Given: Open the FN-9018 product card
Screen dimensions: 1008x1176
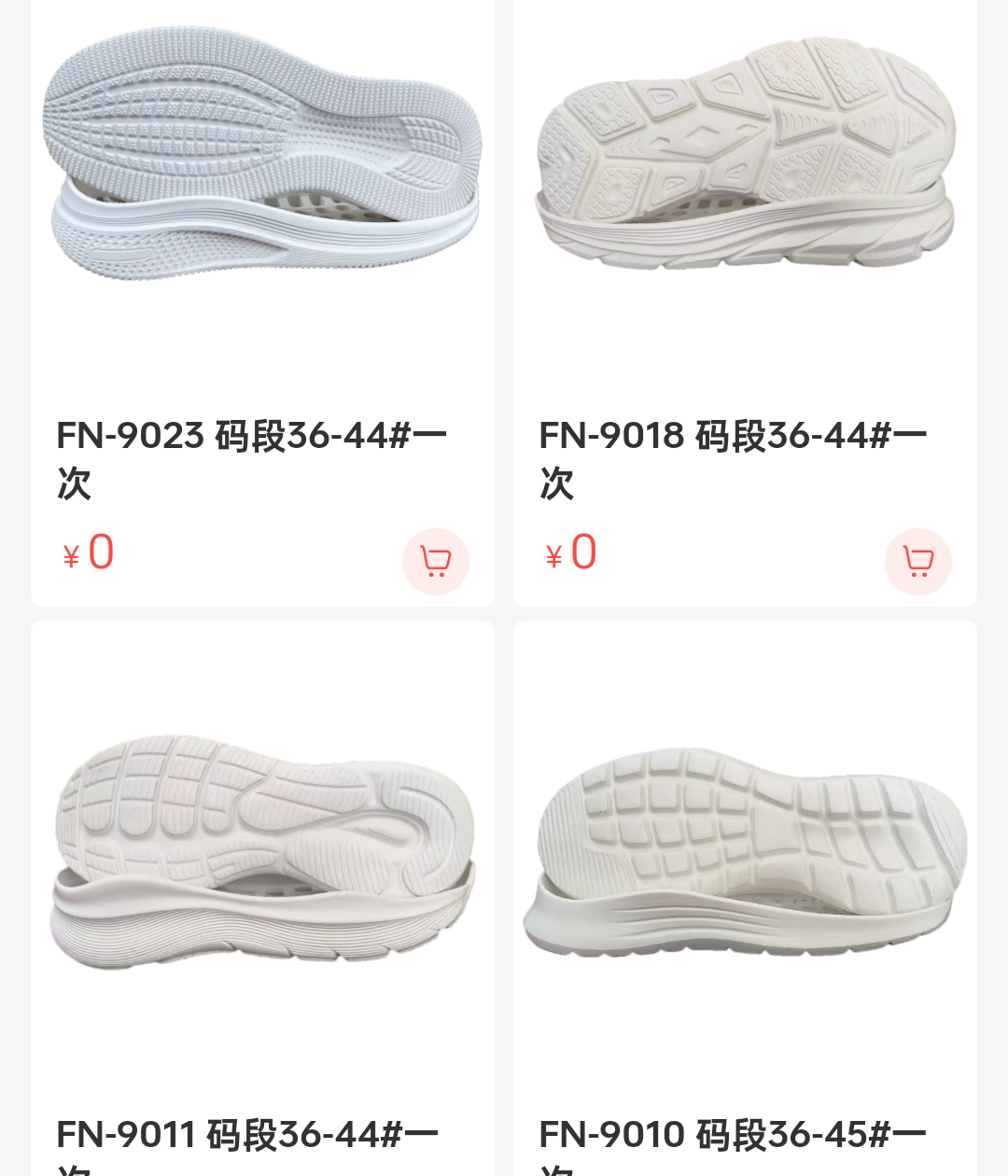Looking at the screenshot, I should coord(744,187).
